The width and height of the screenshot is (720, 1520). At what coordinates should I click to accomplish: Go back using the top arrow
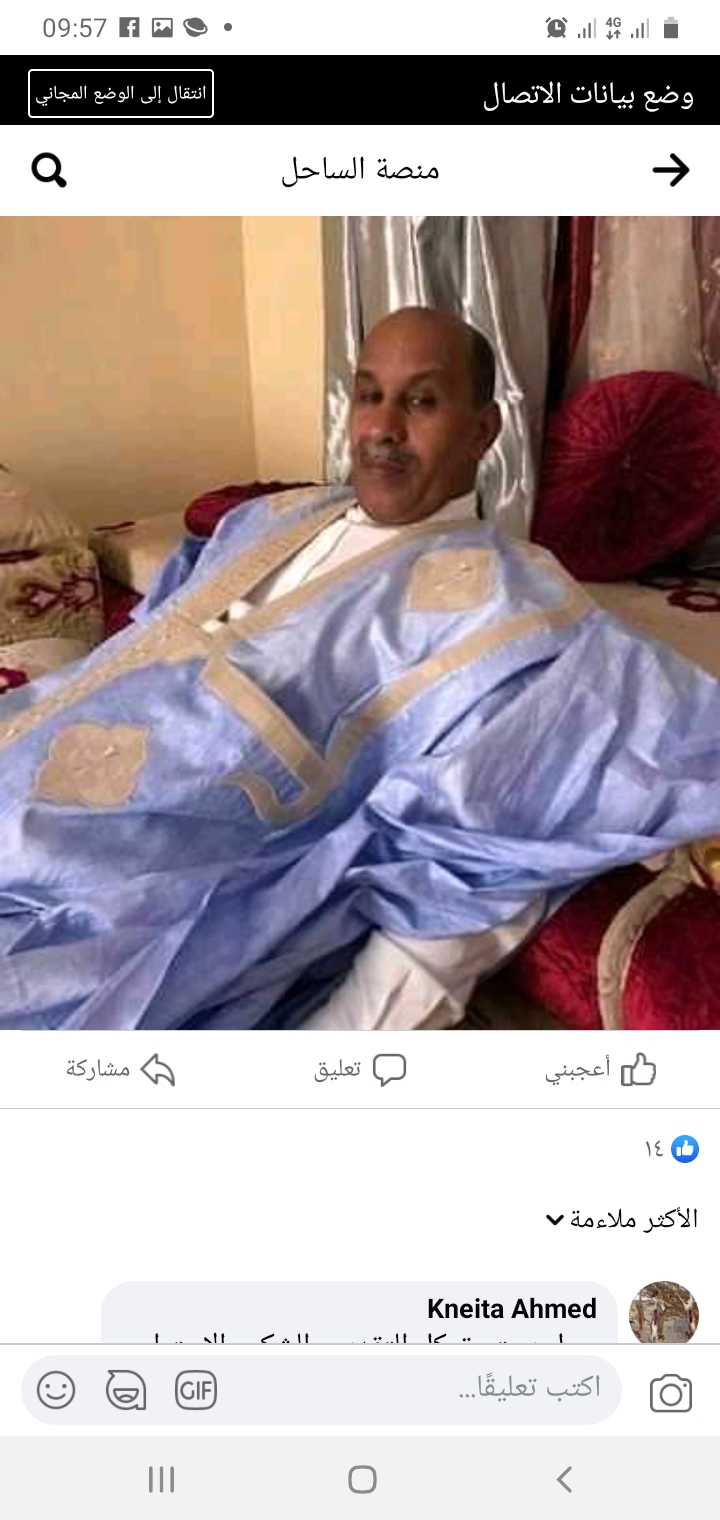(670, 171)
